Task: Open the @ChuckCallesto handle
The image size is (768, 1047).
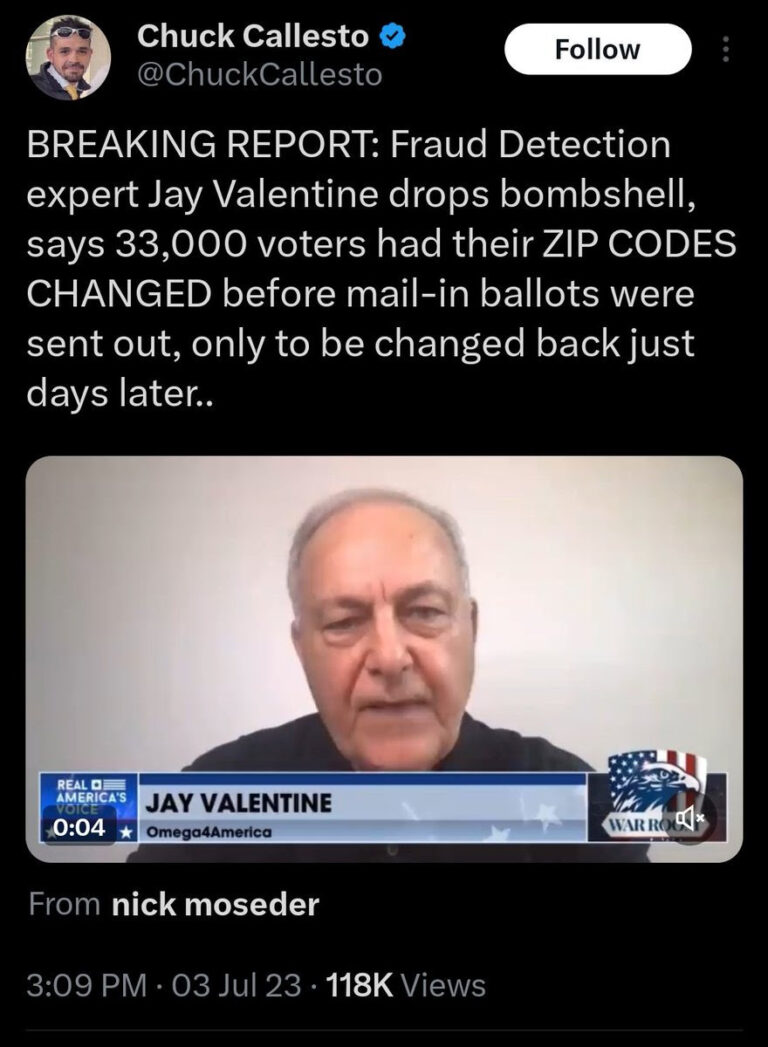Action: 260,75
